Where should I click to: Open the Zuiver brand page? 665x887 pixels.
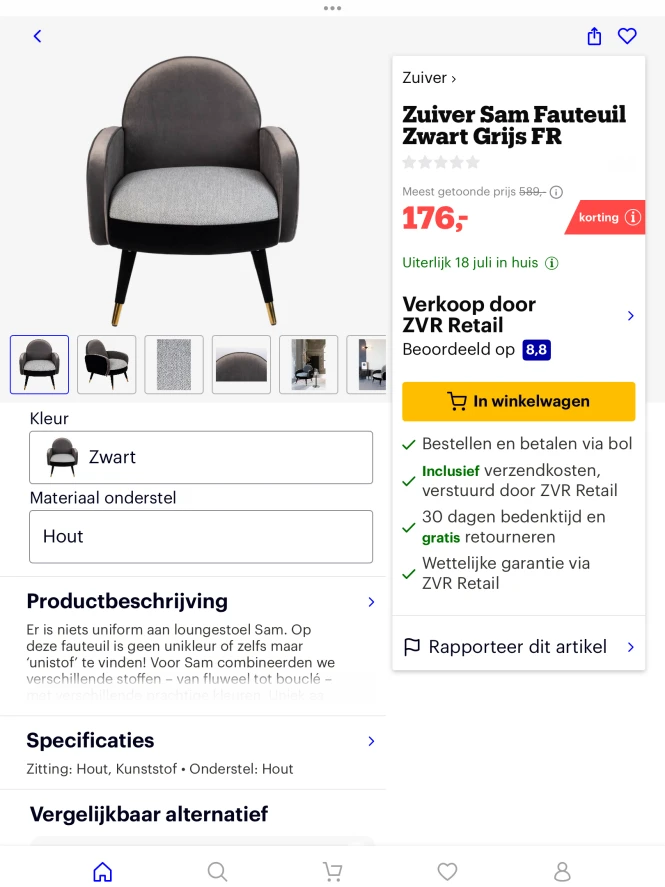tap(429, 78)
